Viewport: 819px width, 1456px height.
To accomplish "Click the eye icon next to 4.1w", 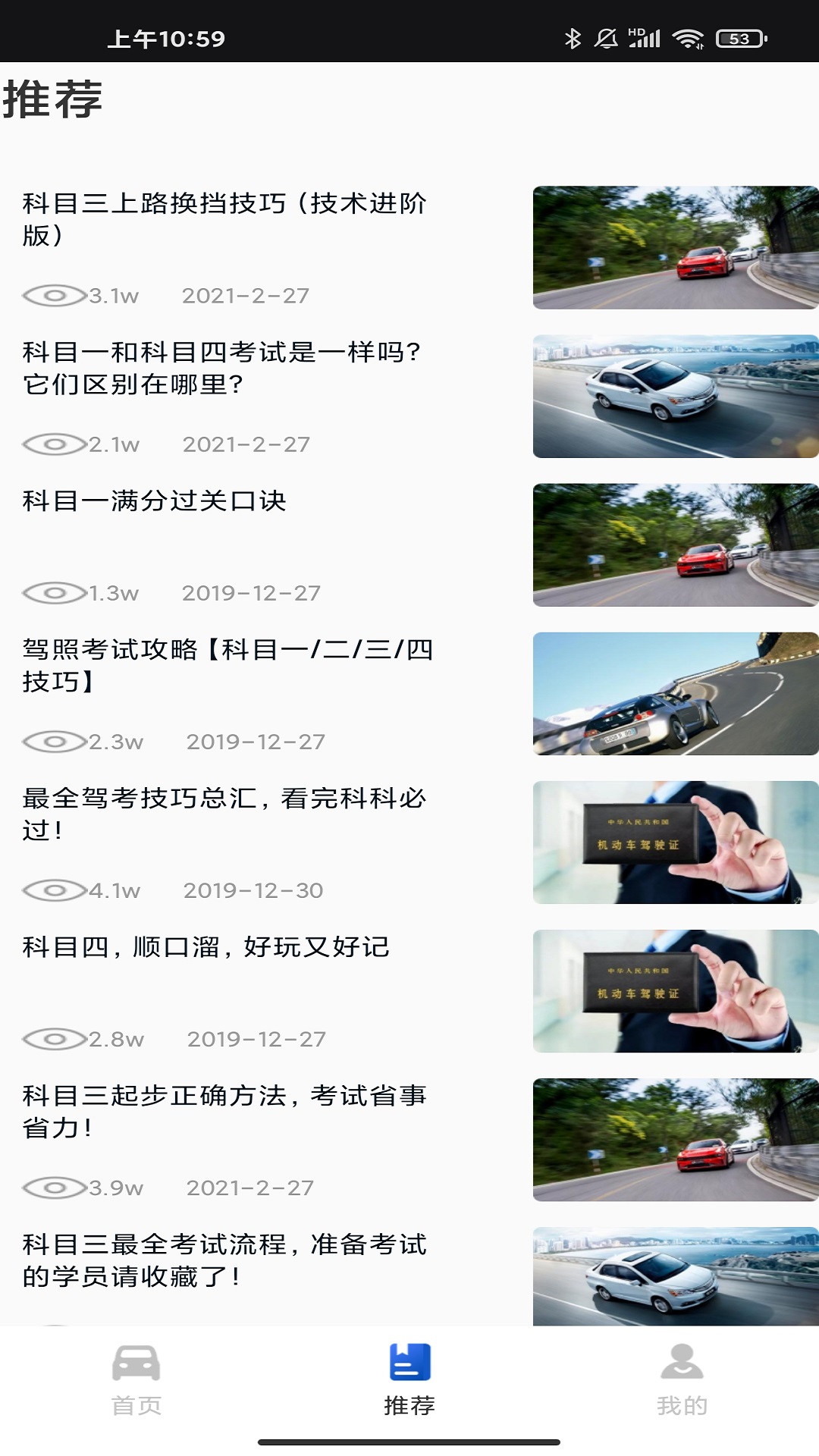I will [x=55, y=890].
